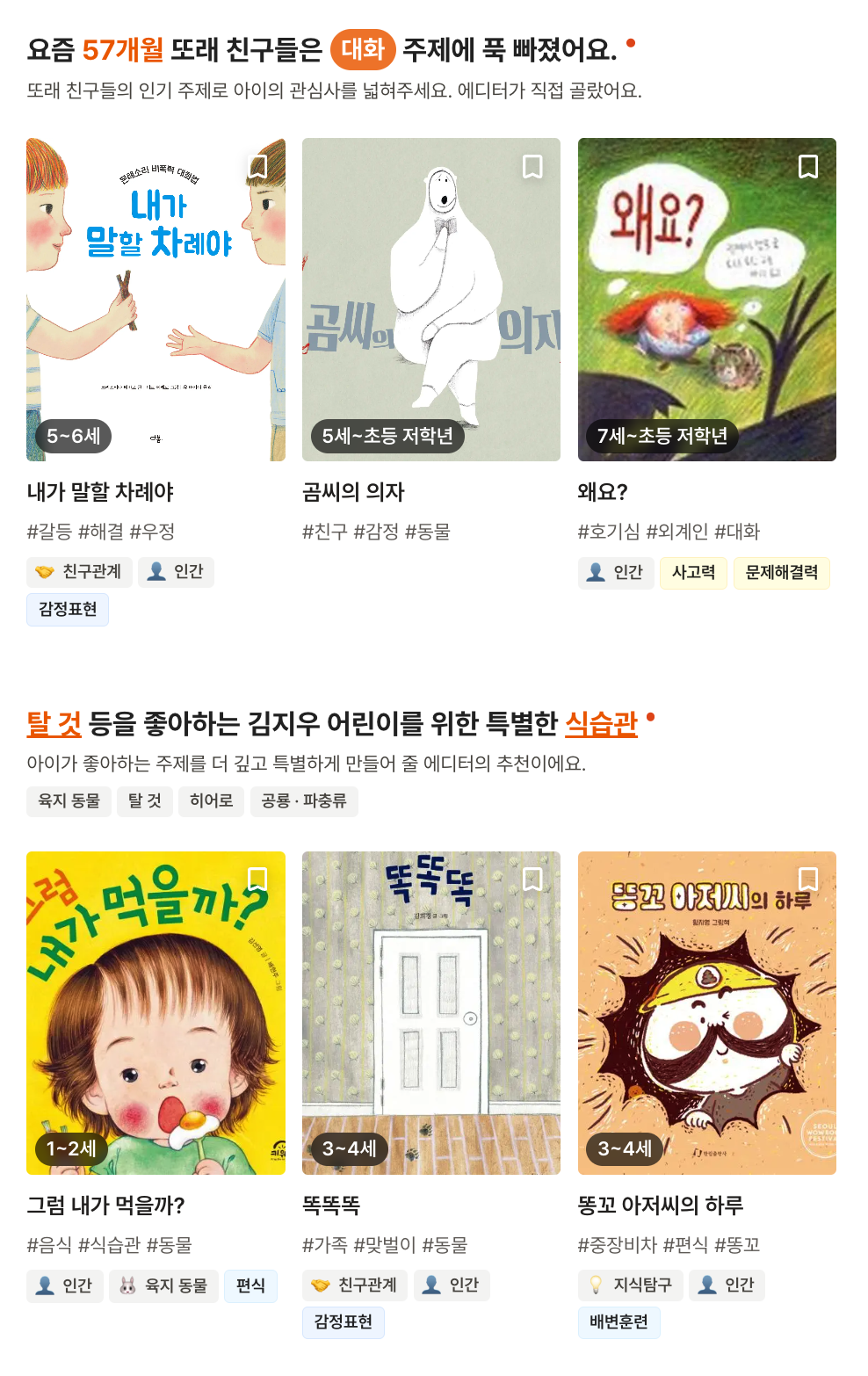Select the 탈 것 chip
The image size is (868, 1376).
(145, 800)
